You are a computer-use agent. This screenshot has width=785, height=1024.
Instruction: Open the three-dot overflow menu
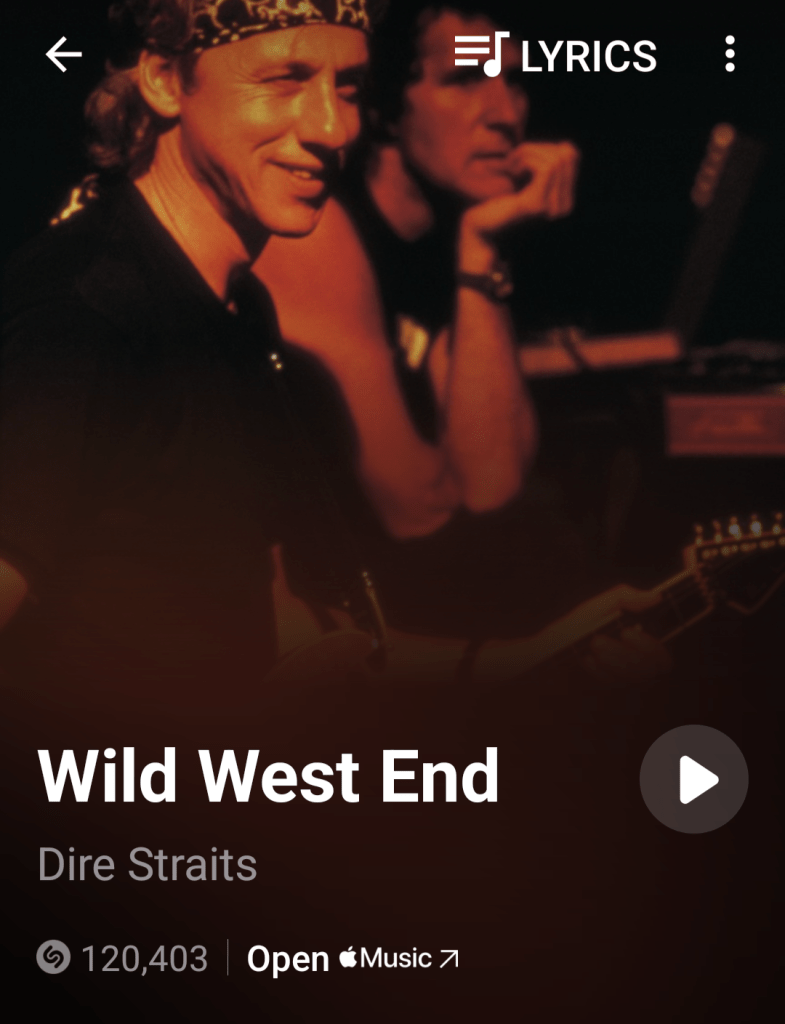730,54
